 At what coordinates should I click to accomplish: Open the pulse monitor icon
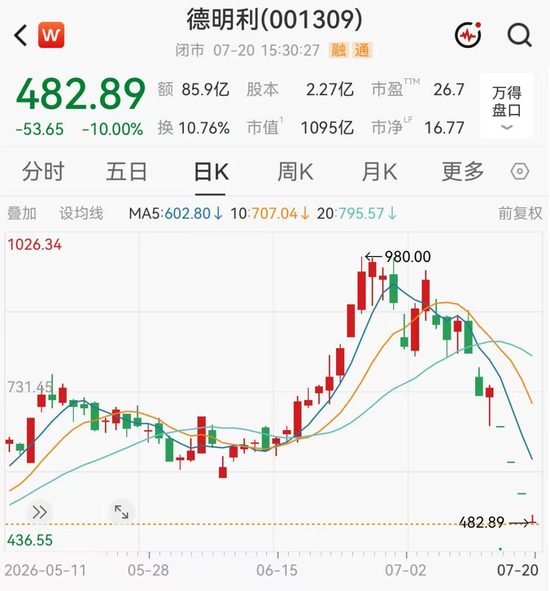coord(468,35)
